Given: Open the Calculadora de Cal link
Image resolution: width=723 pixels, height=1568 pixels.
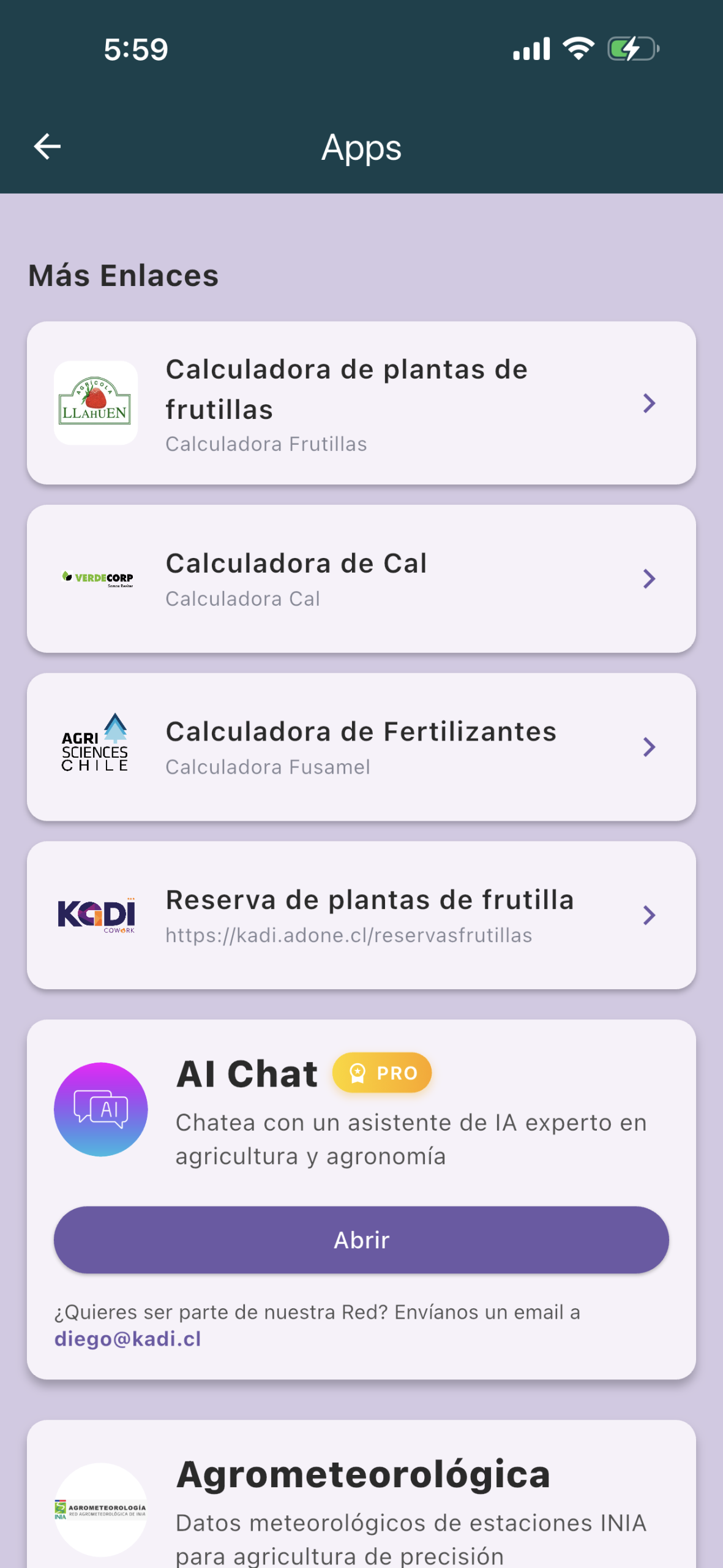Looking at the screenshot, I should (x=361, y=578).
